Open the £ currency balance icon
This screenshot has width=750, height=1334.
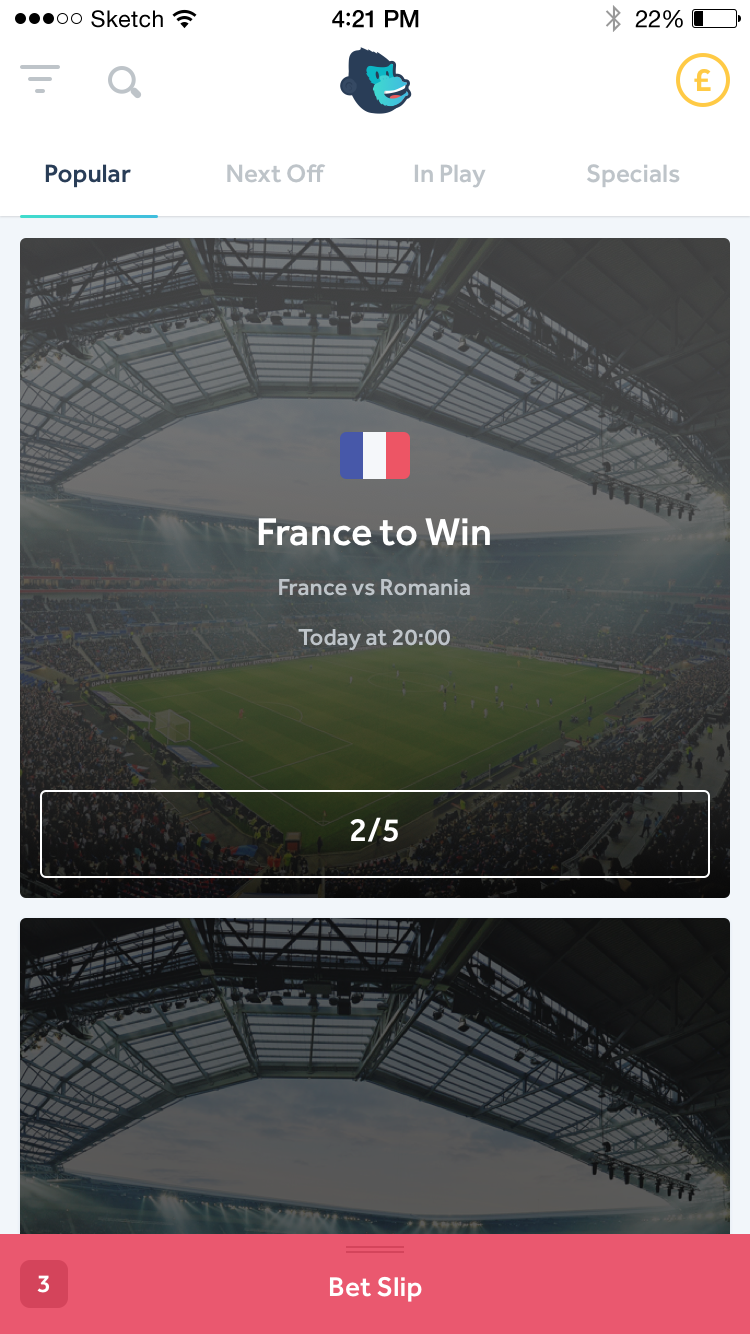click(x=703, y=80)
